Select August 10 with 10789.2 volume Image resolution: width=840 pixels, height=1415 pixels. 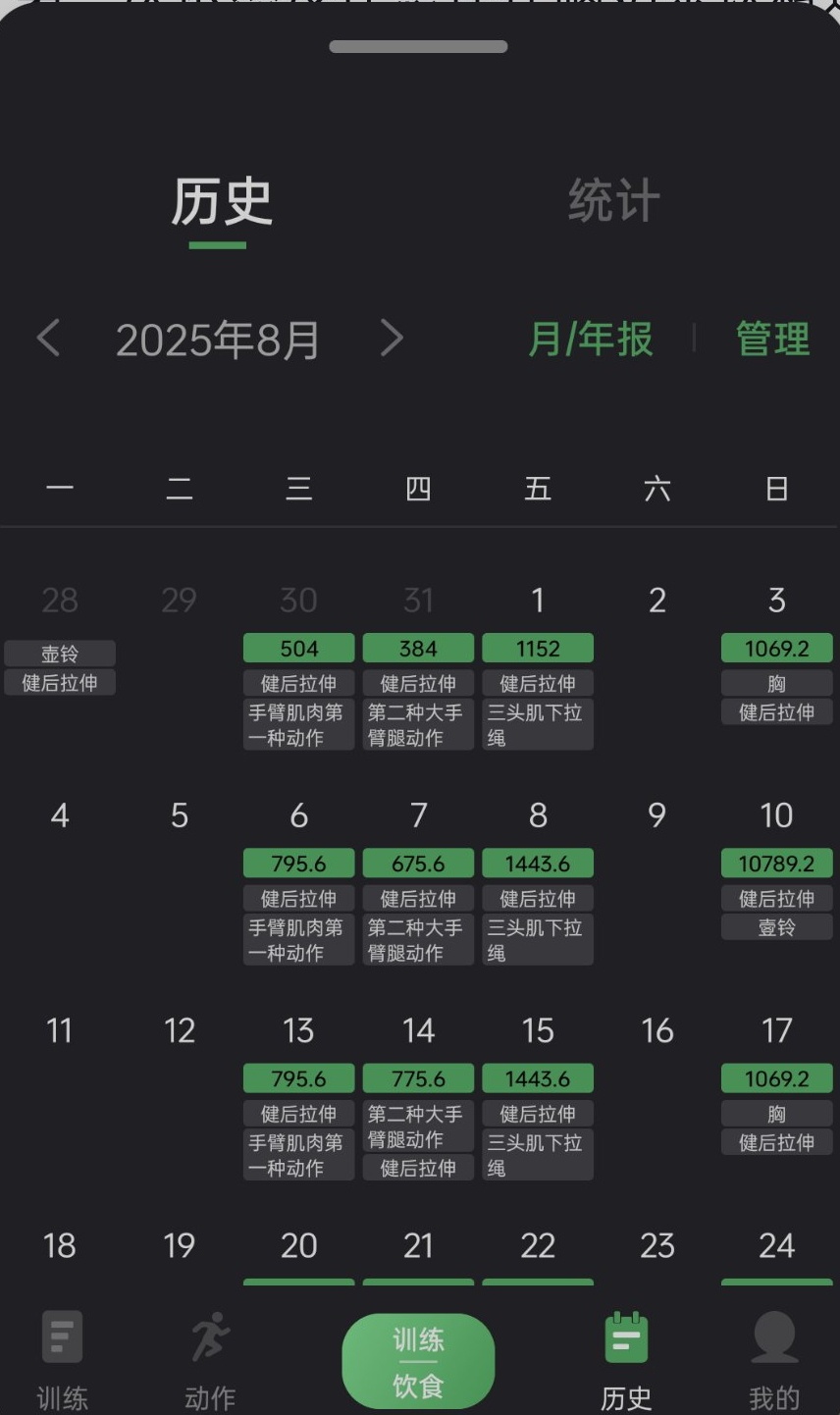pyautogui.click(x=776, y=864)
